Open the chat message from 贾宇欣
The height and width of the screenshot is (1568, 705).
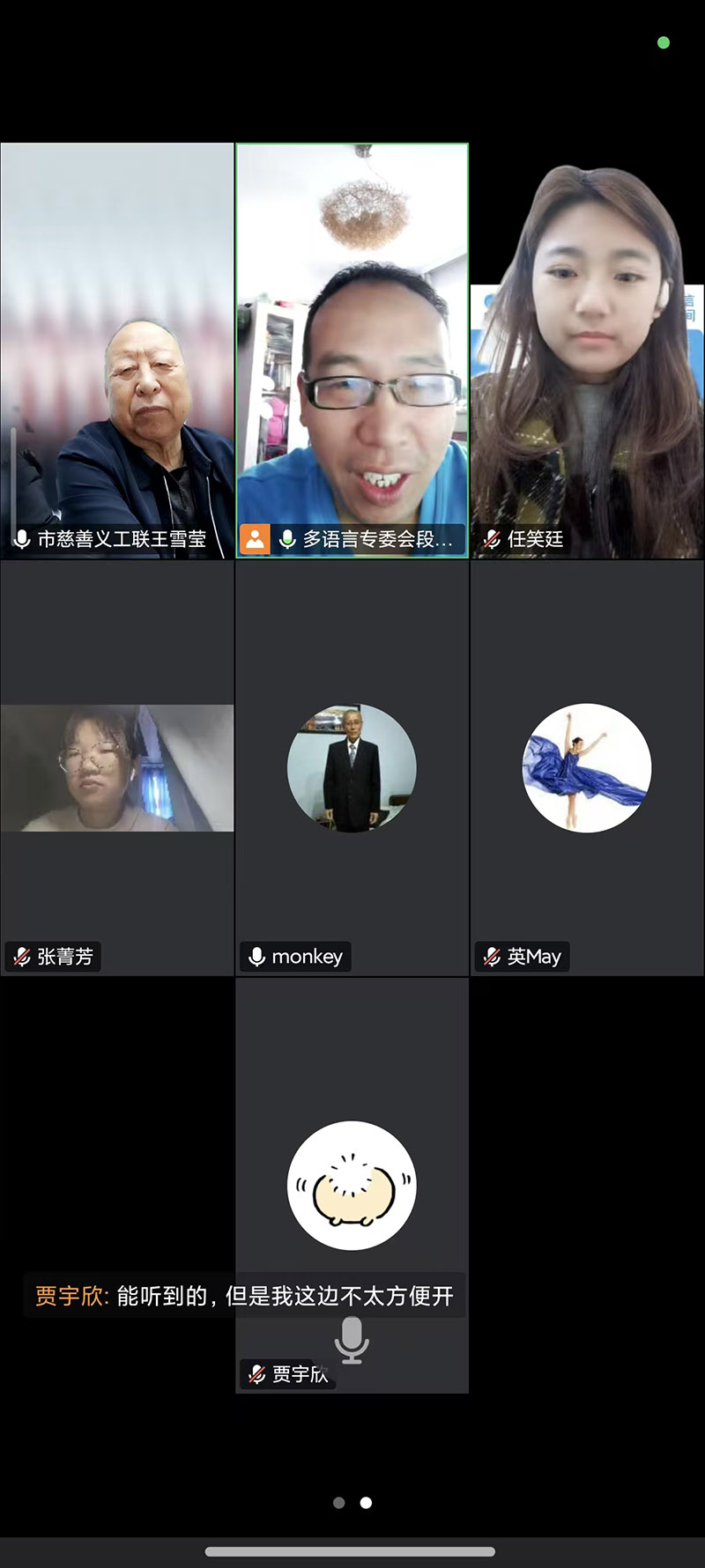[x=244, y=1296]
